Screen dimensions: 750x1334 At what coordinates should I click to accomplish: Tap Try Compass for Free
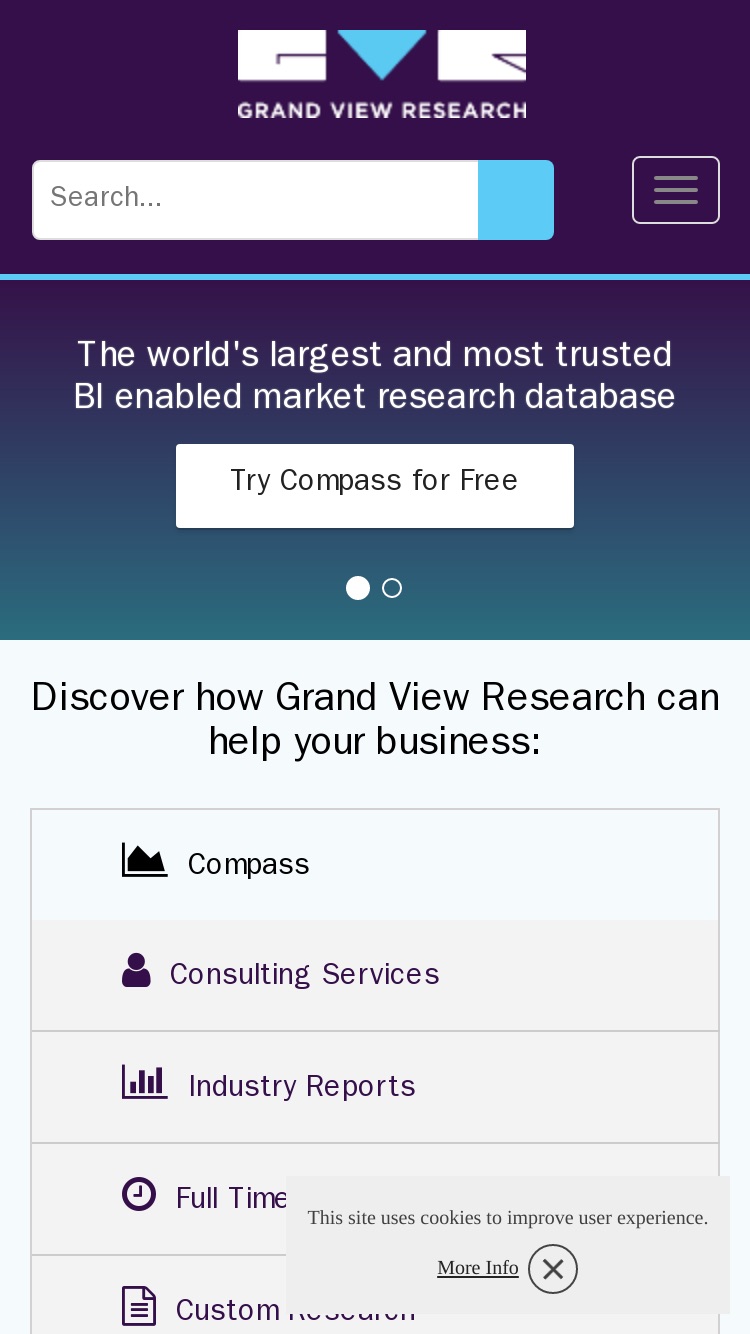click(375, 486)
